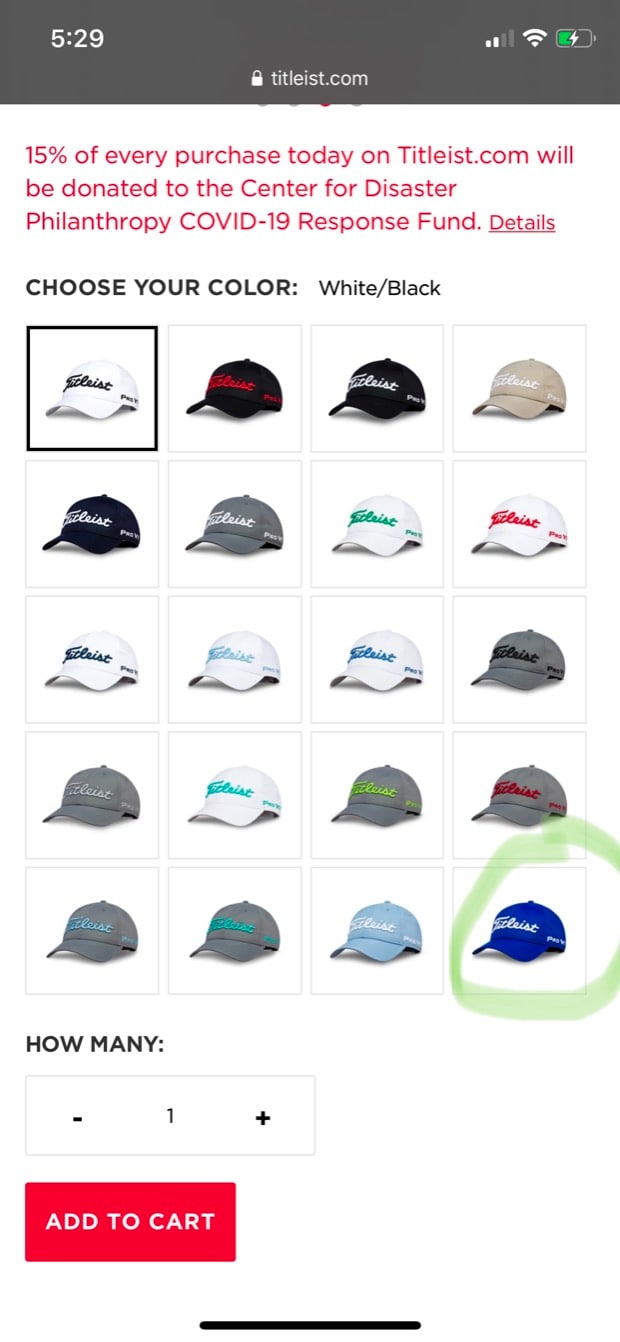Open the Details link for the donation notice

coord(521,222)
